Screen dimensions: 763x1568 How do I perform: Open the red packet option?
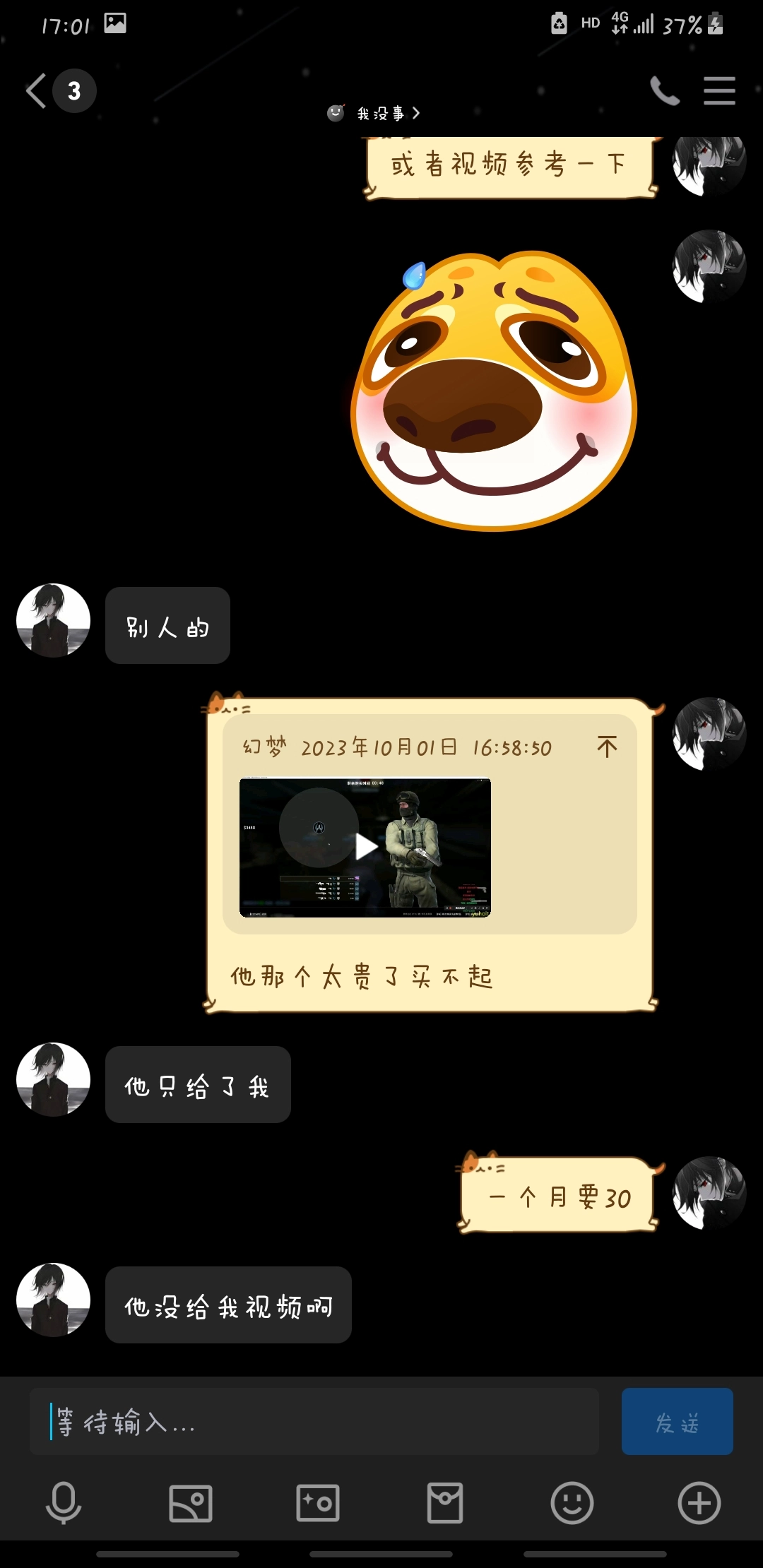click(x=445, y=1503)
